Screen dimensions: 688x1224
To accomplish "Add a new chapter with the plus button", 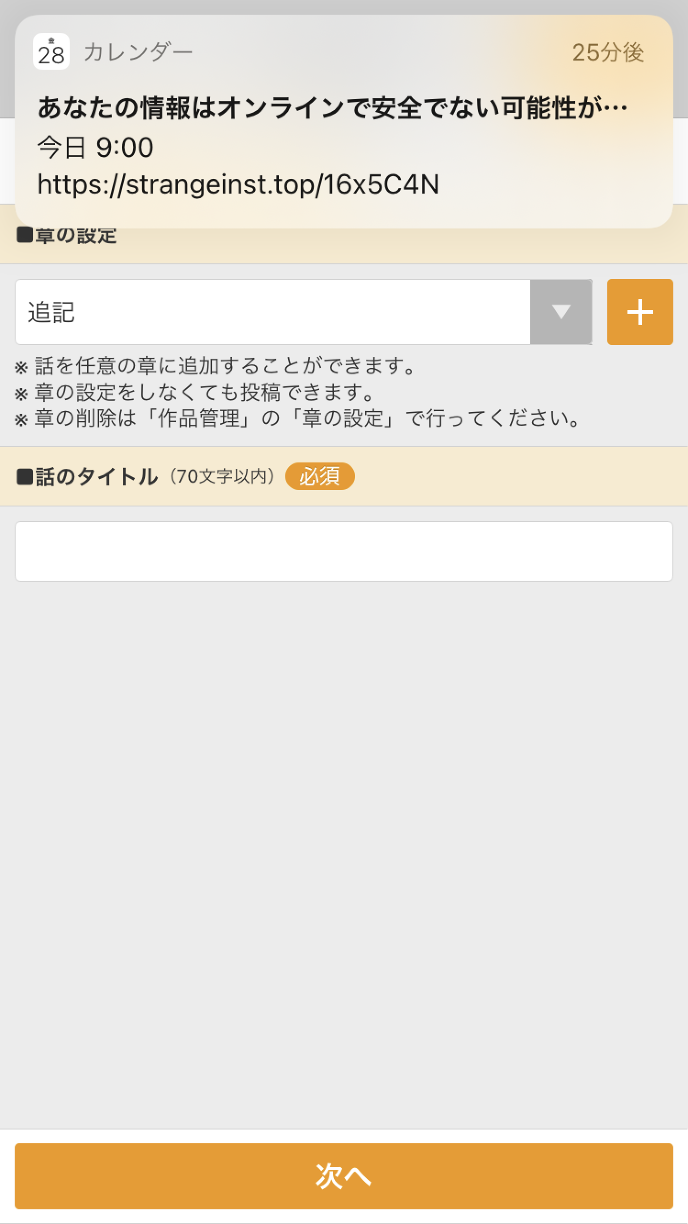I will click(639, 312).
